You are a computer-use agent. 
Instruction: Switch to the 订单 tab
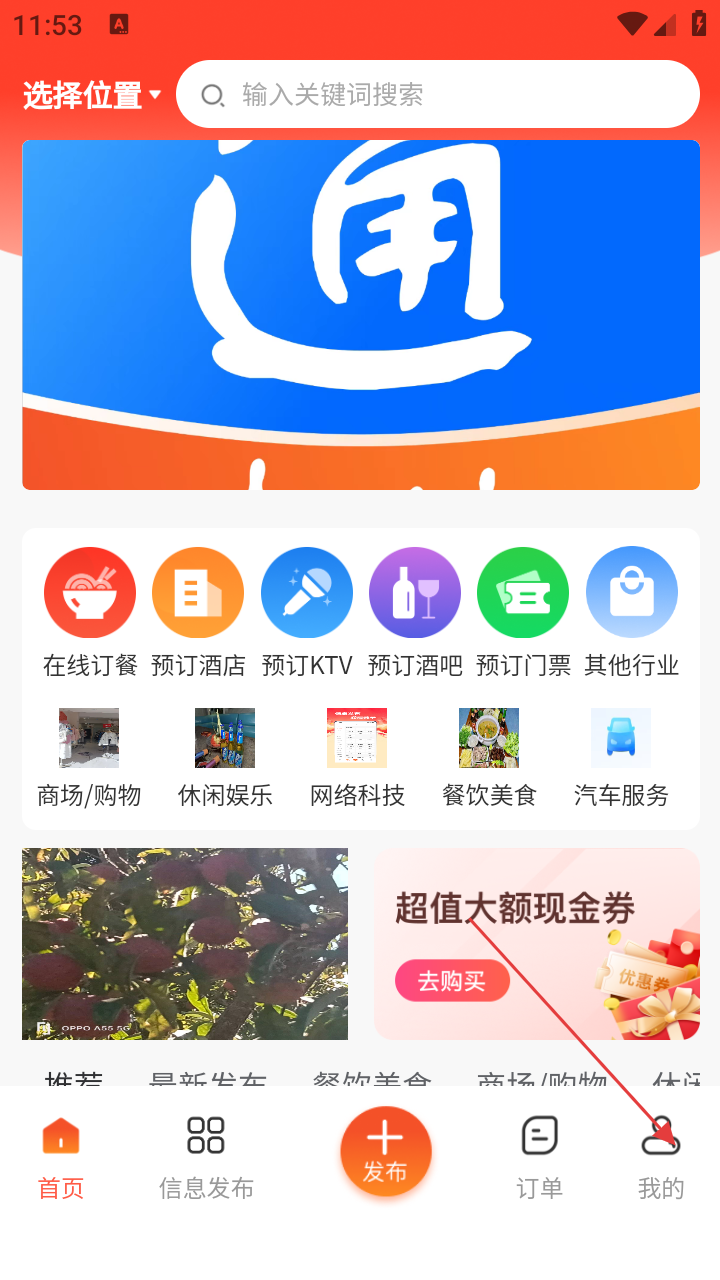pyautogui.click(x=540, y=1158)
